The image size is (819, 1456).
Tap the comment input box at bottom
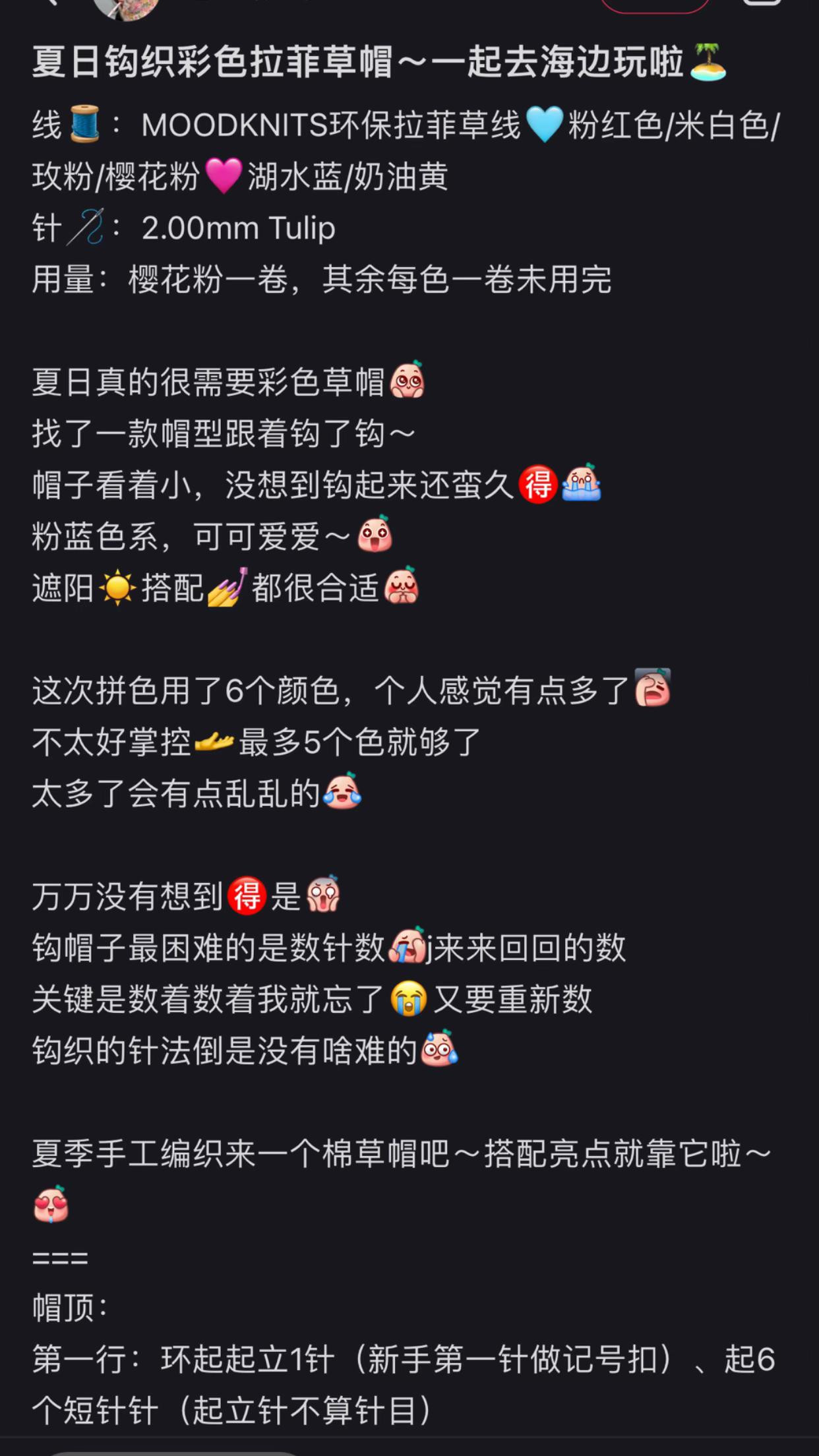[x=173, y=1453]
